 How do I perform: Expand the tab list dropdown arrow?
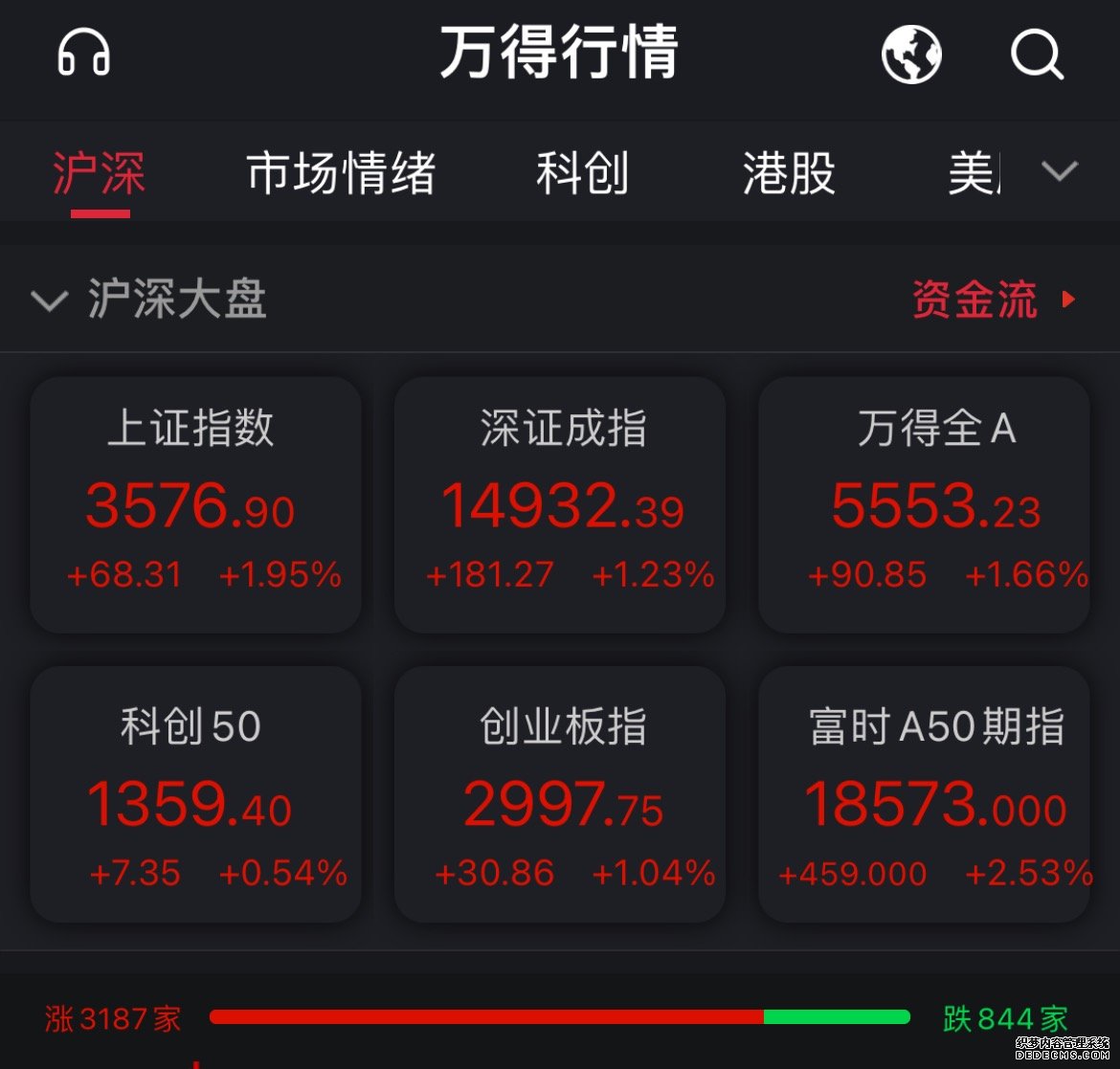[1060, 171]
